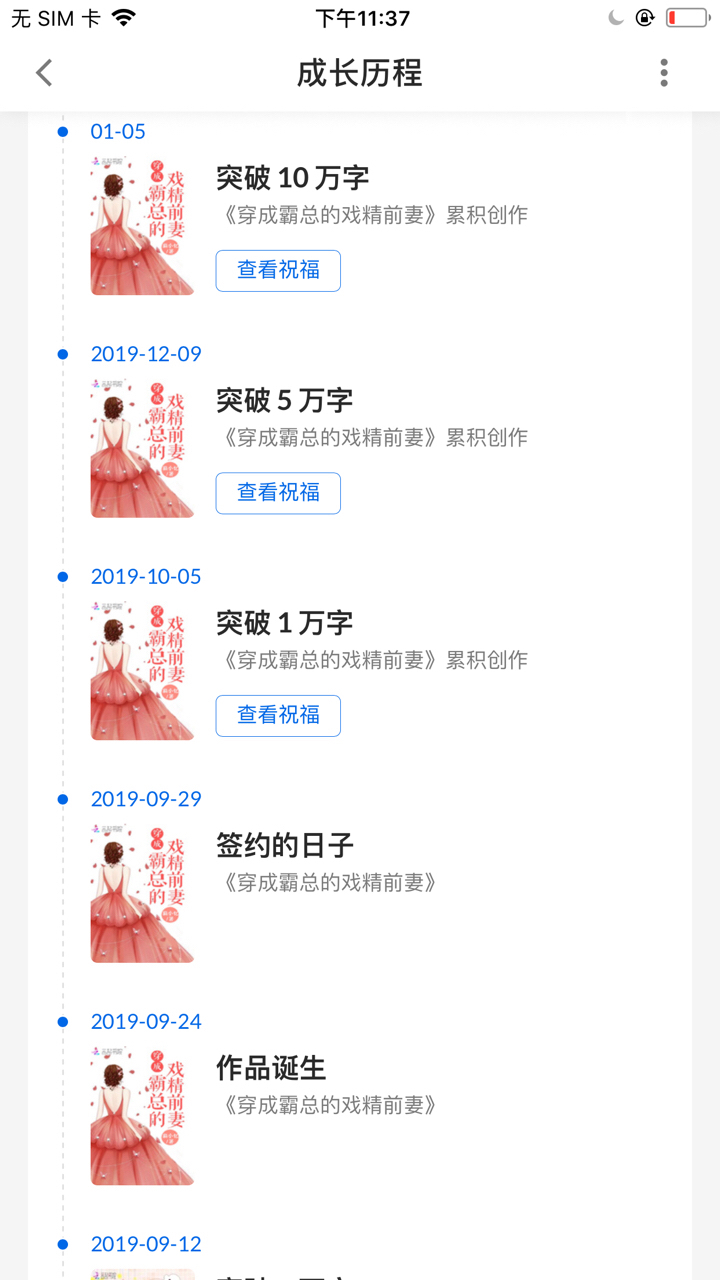720x1280 pixels.
Task: Go back from 成长历程 page
Action: tap(44, 72)
